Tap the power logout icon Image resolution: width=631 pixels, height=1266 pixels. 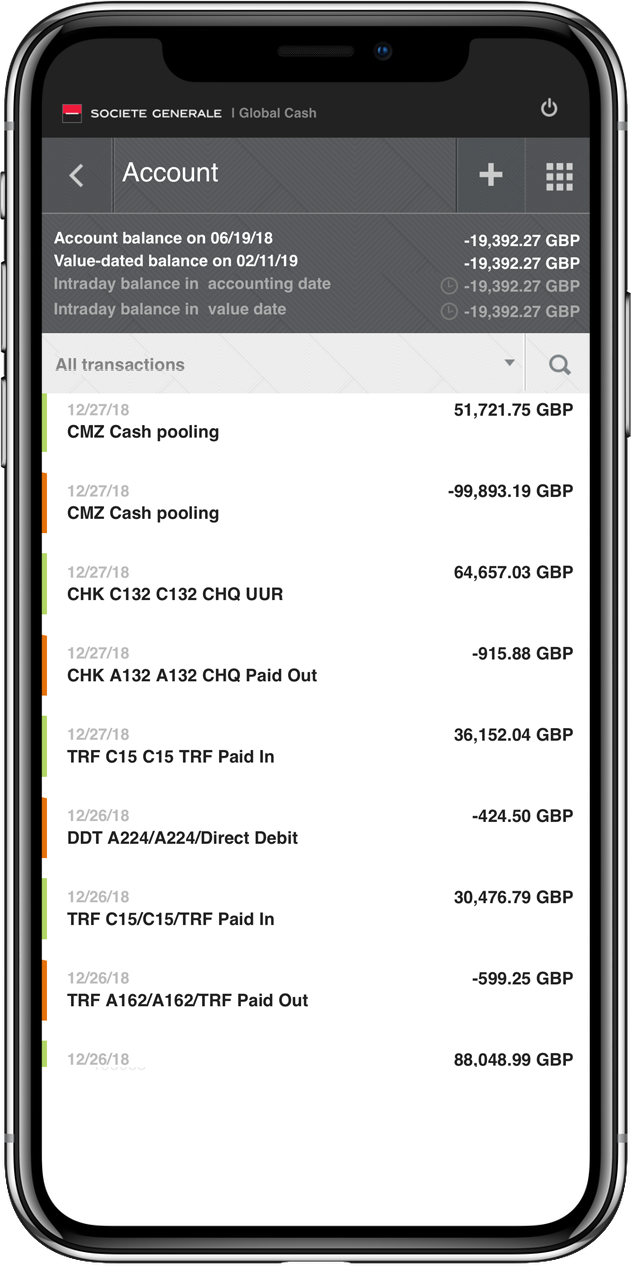(549, 108)
